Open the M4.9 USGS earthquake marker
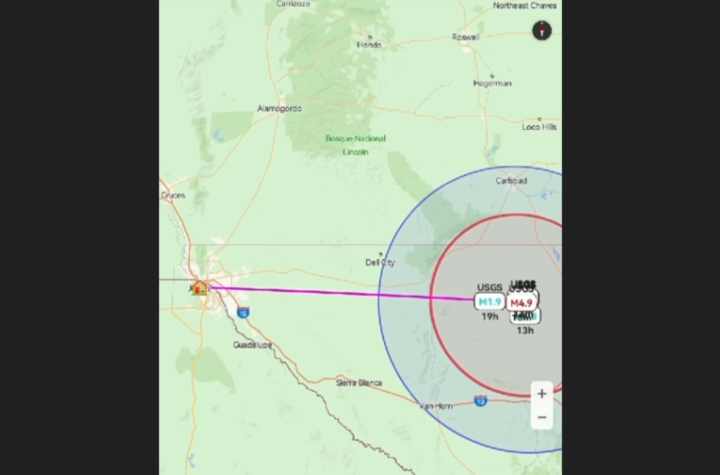Image resolution: width=720 pixels, height=475 pixels. coord(521,302)
